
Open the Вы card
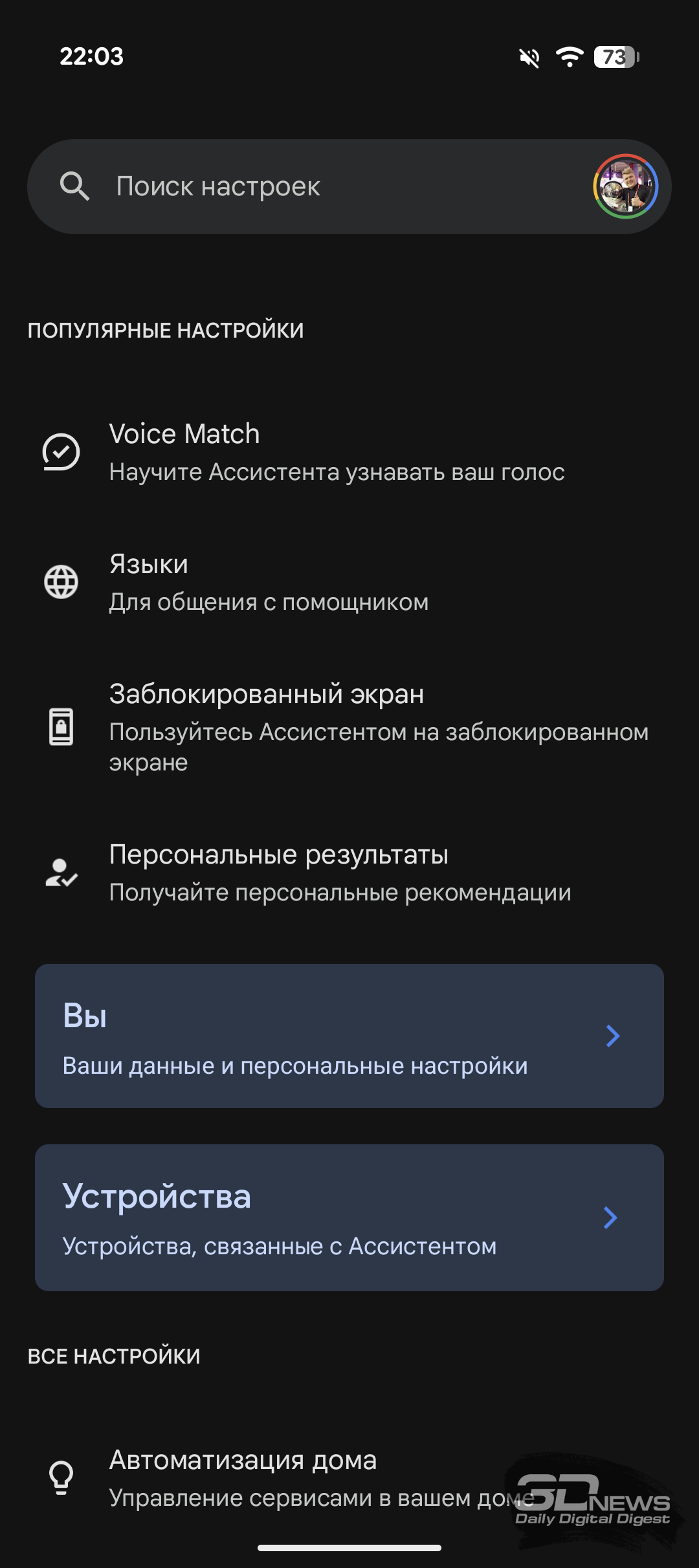click(x=349, y=1036)
